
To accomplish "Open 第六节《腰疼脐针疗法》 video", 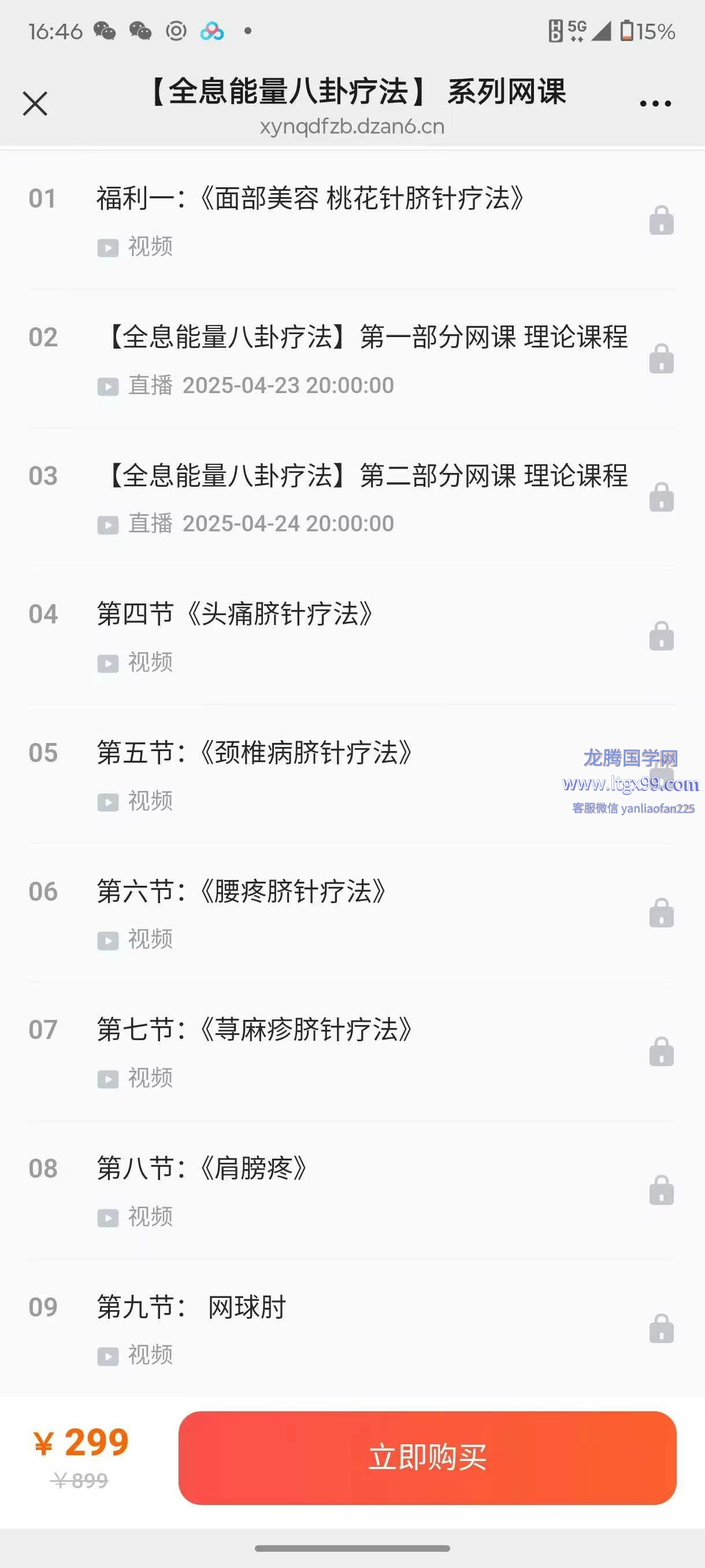I will 242,892.
